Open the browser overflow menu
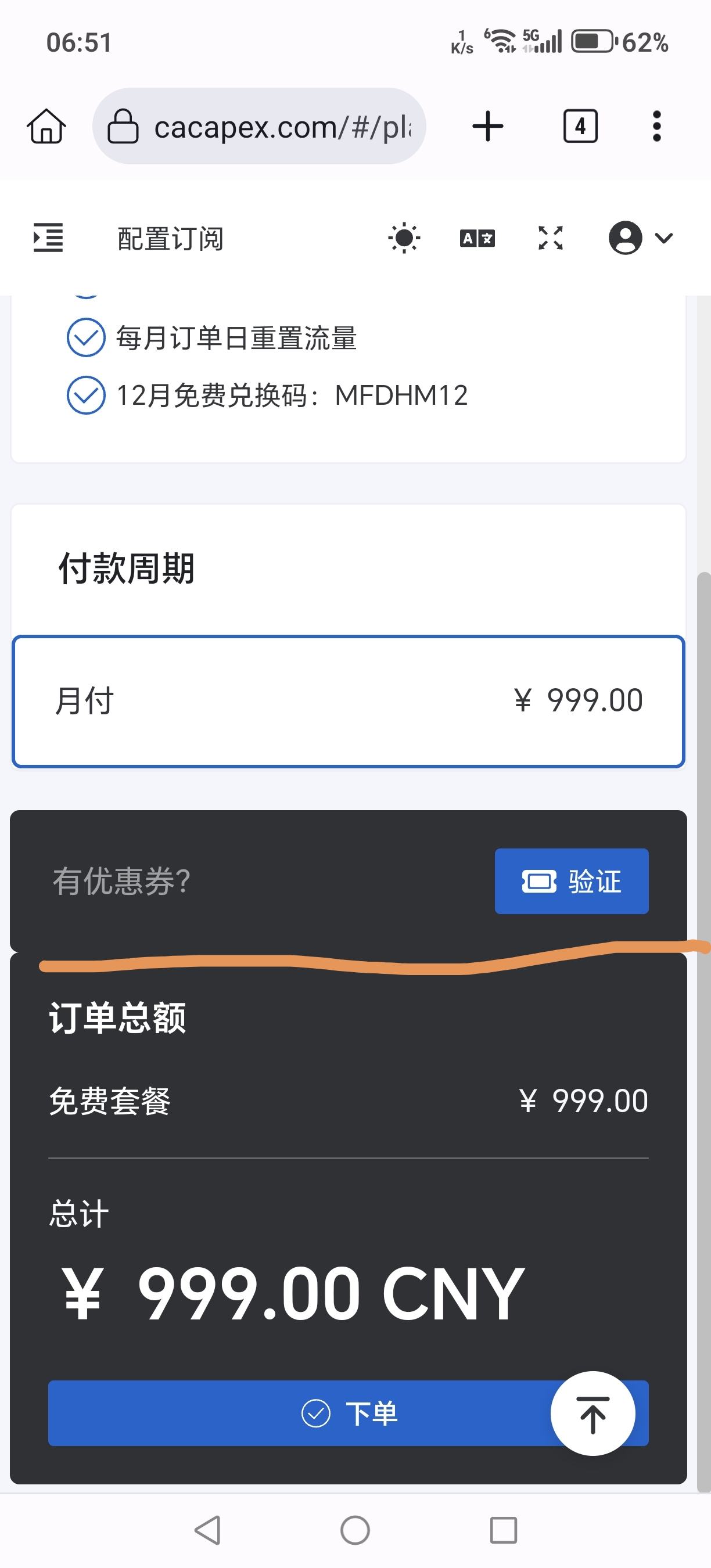The width and height of the screenshot is (711, 1568). (656, 127)
